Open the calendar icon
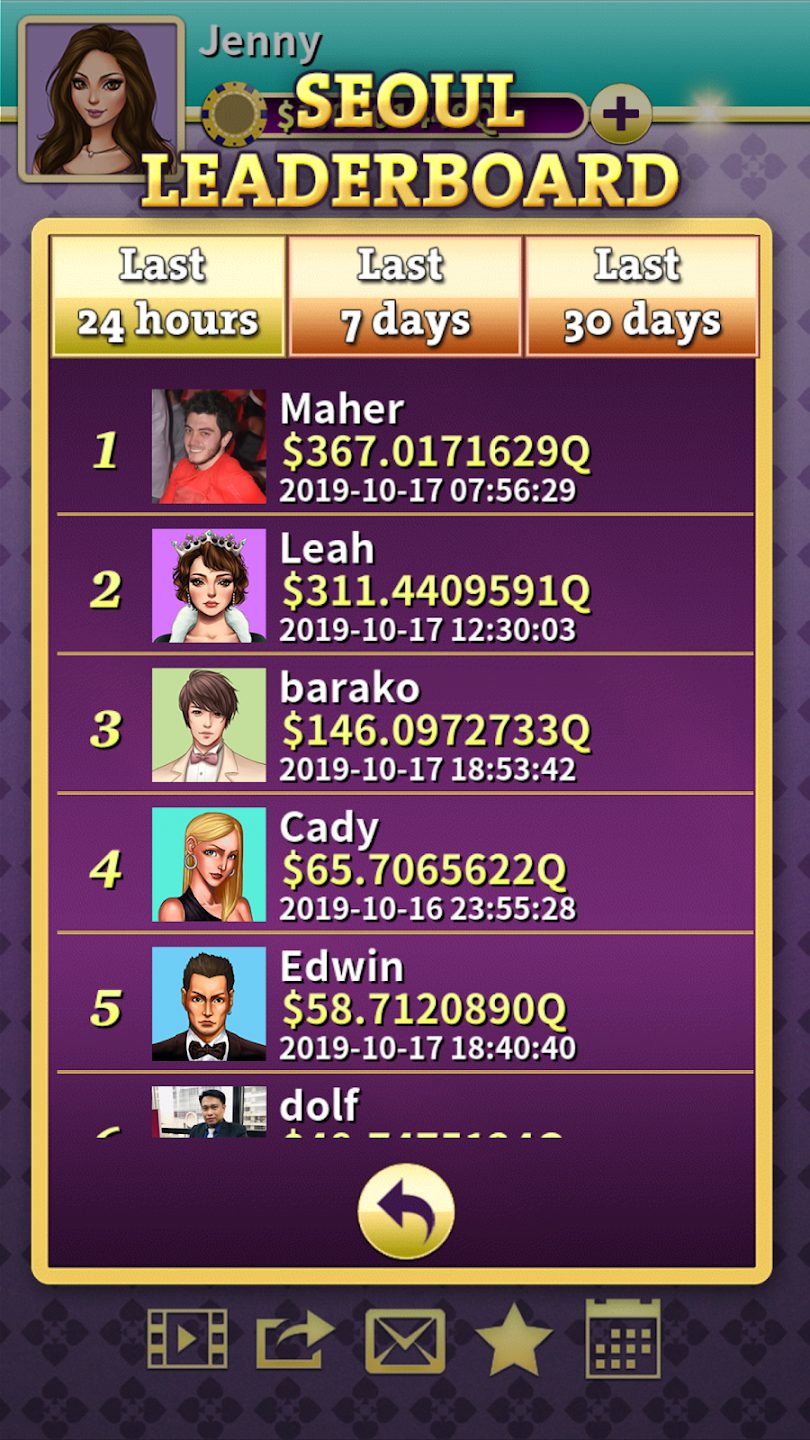Viewport: 810px width, 1440px height. (623, 1338)
